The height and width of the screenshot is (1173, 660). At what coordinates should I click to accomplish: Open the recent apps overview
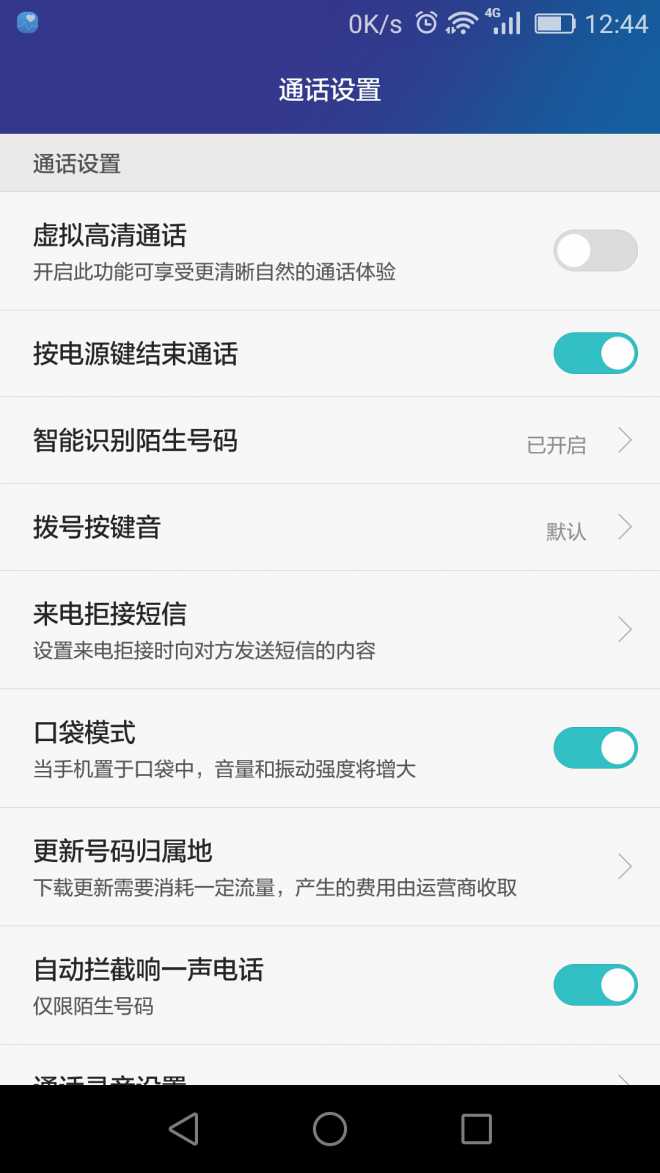477,1129
